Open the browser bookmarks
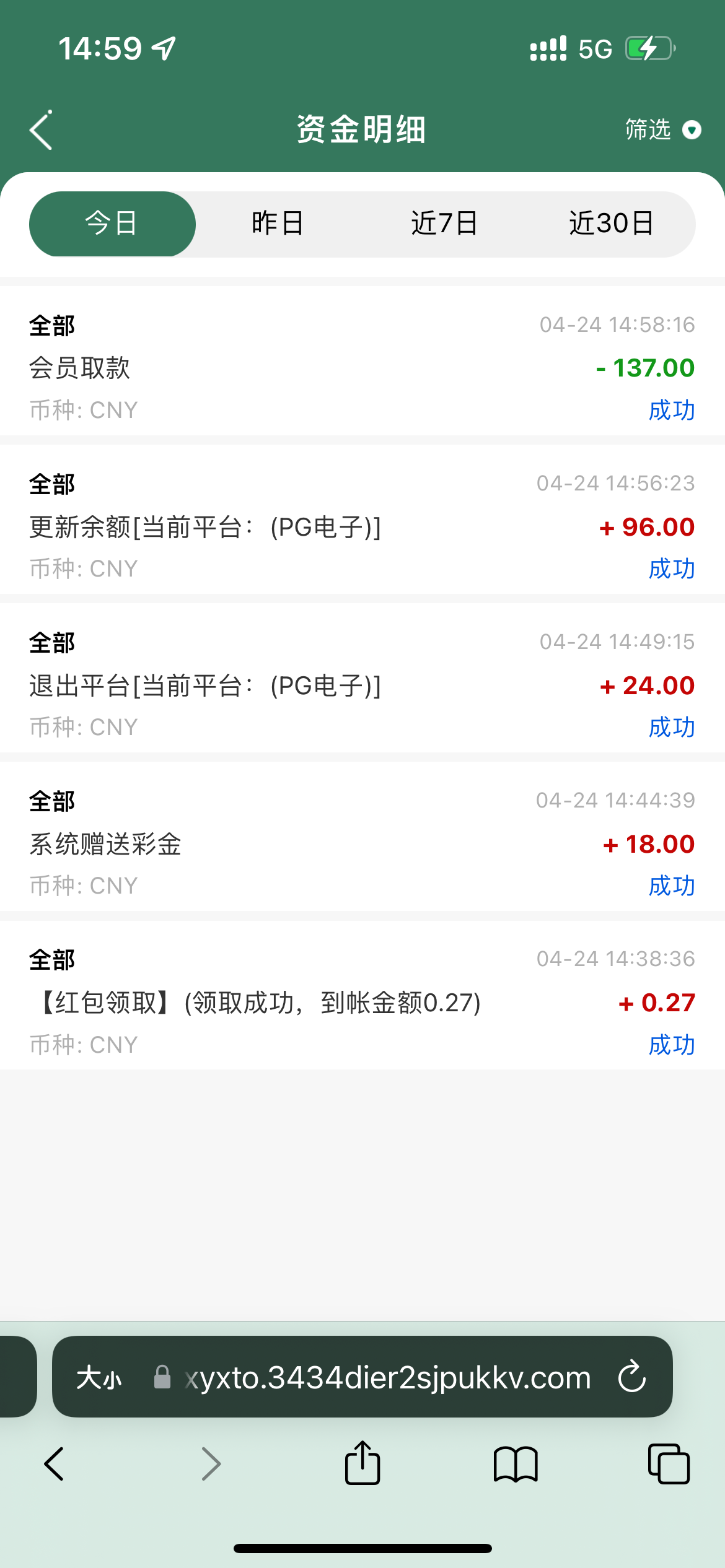Screen dimensions: 725x1568 click(516, 1464)
